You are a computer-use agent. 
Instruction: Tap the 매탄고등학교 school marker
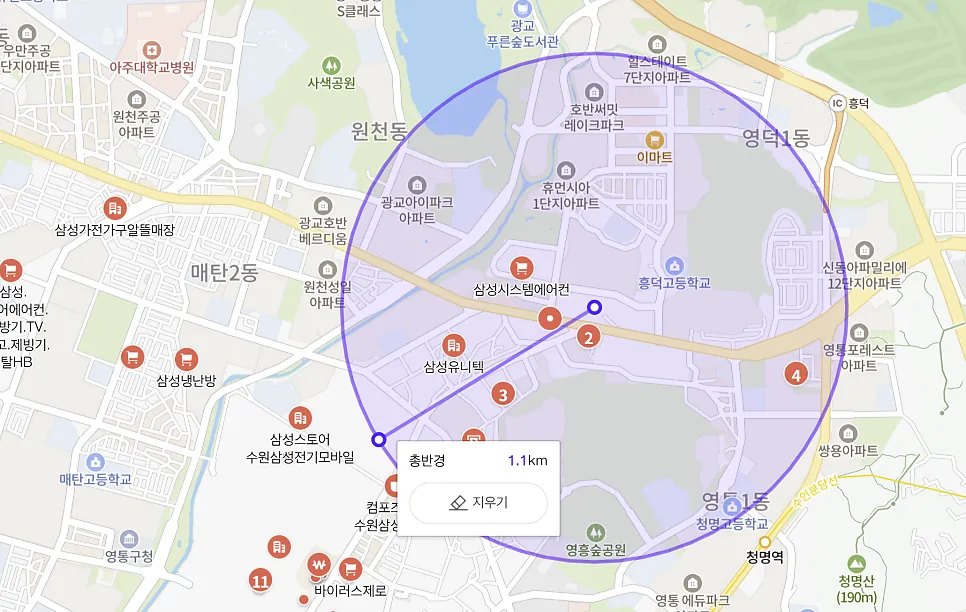pos(95,462)
